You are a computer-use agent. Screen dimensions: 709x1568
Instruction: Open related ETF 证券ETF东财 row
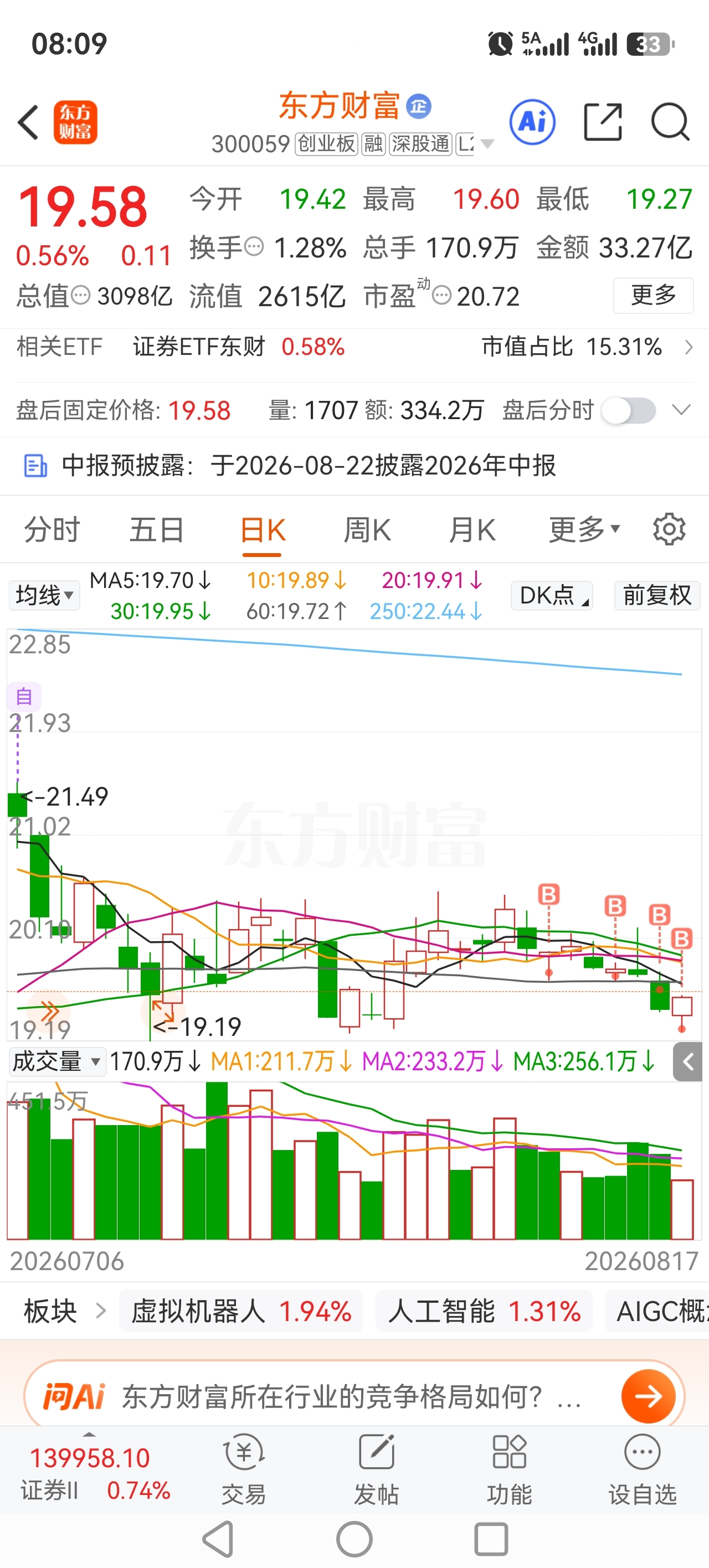pyautogui.click(x=354, y=347)
